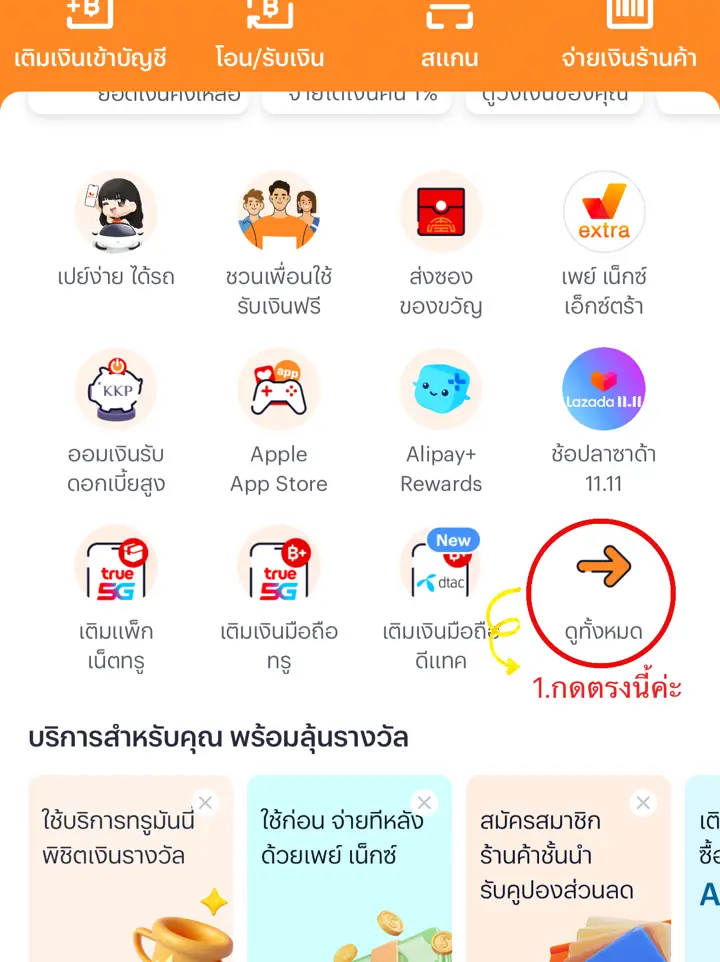Screen dimensions: 720x962
Task: Tap the KKP ออมเงินรับดอกเบี้ยสูง savings icon
Action: [117, 389]
